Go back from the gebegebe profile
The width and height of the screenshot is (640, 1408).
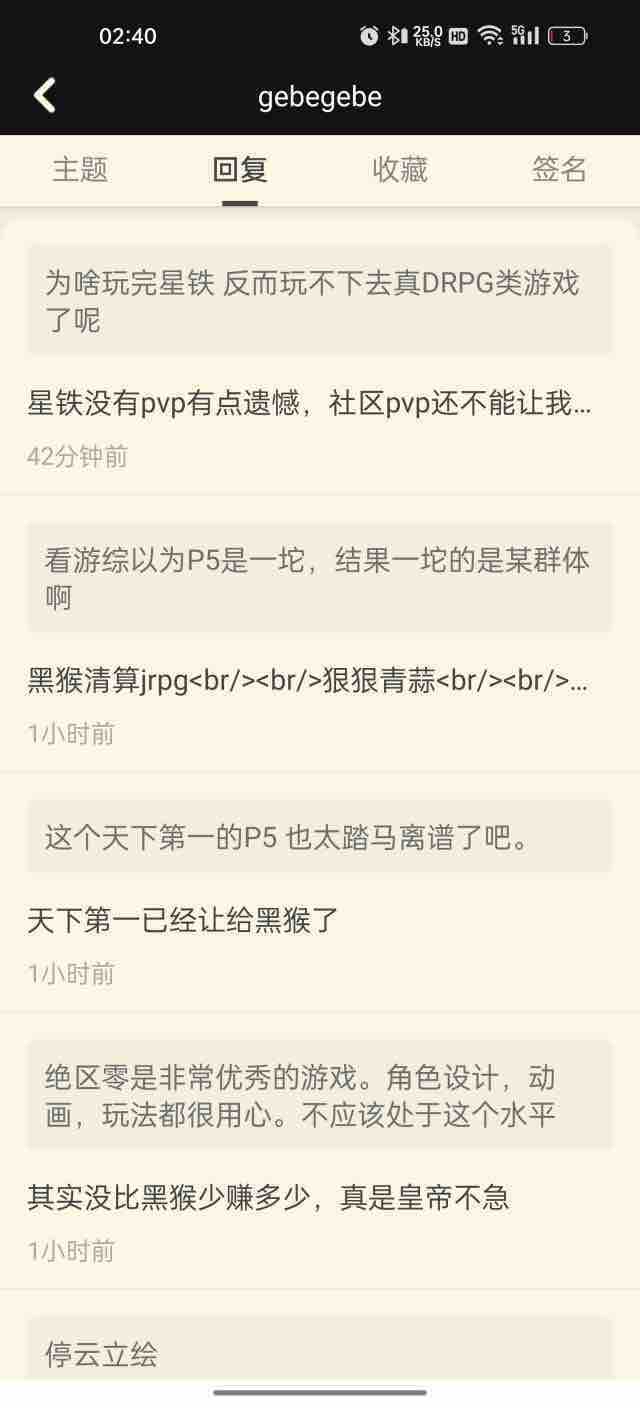click(45, 96)
